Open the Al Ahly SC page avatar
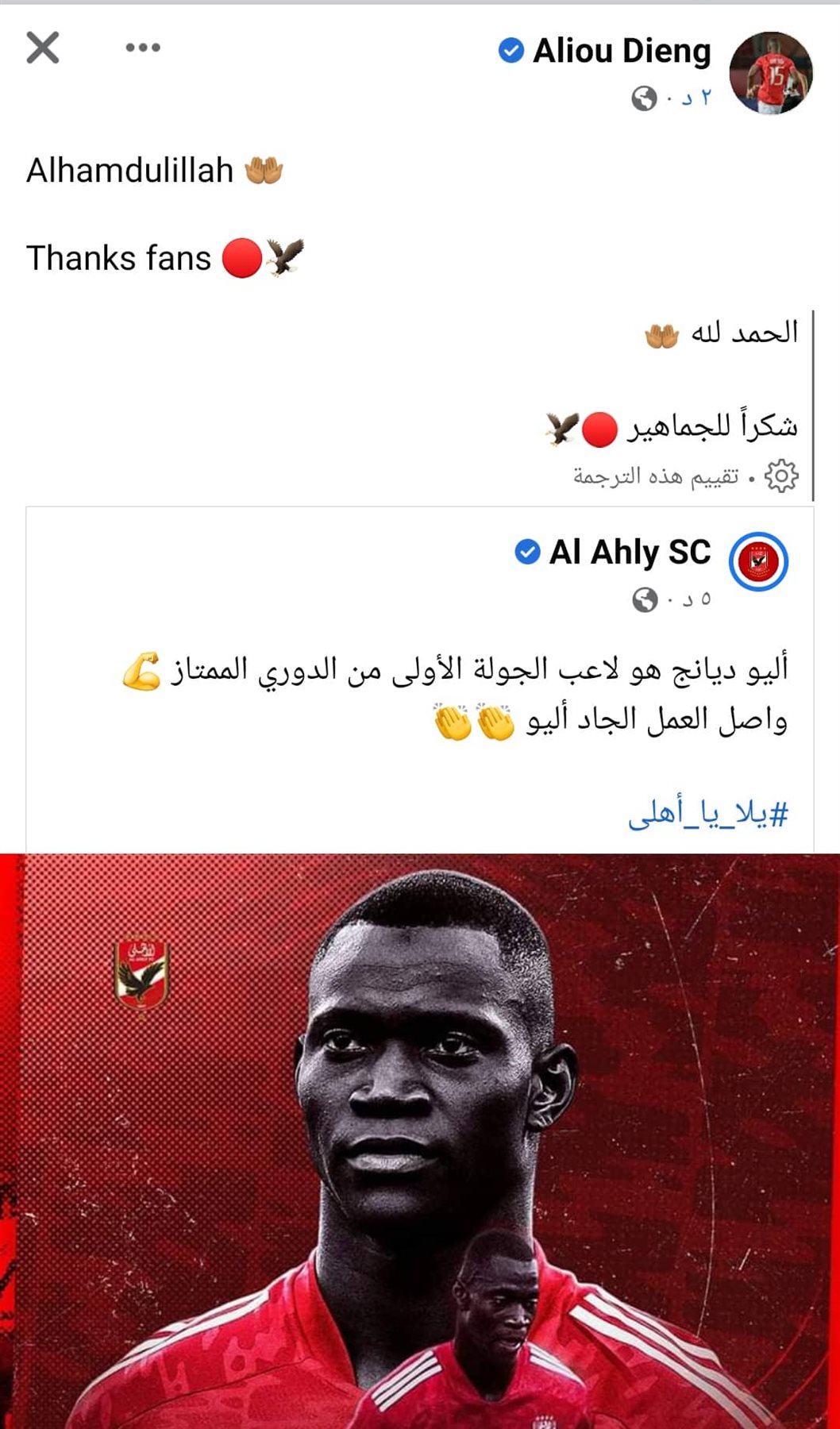840x1429 pixels. (x=758, y=561)
